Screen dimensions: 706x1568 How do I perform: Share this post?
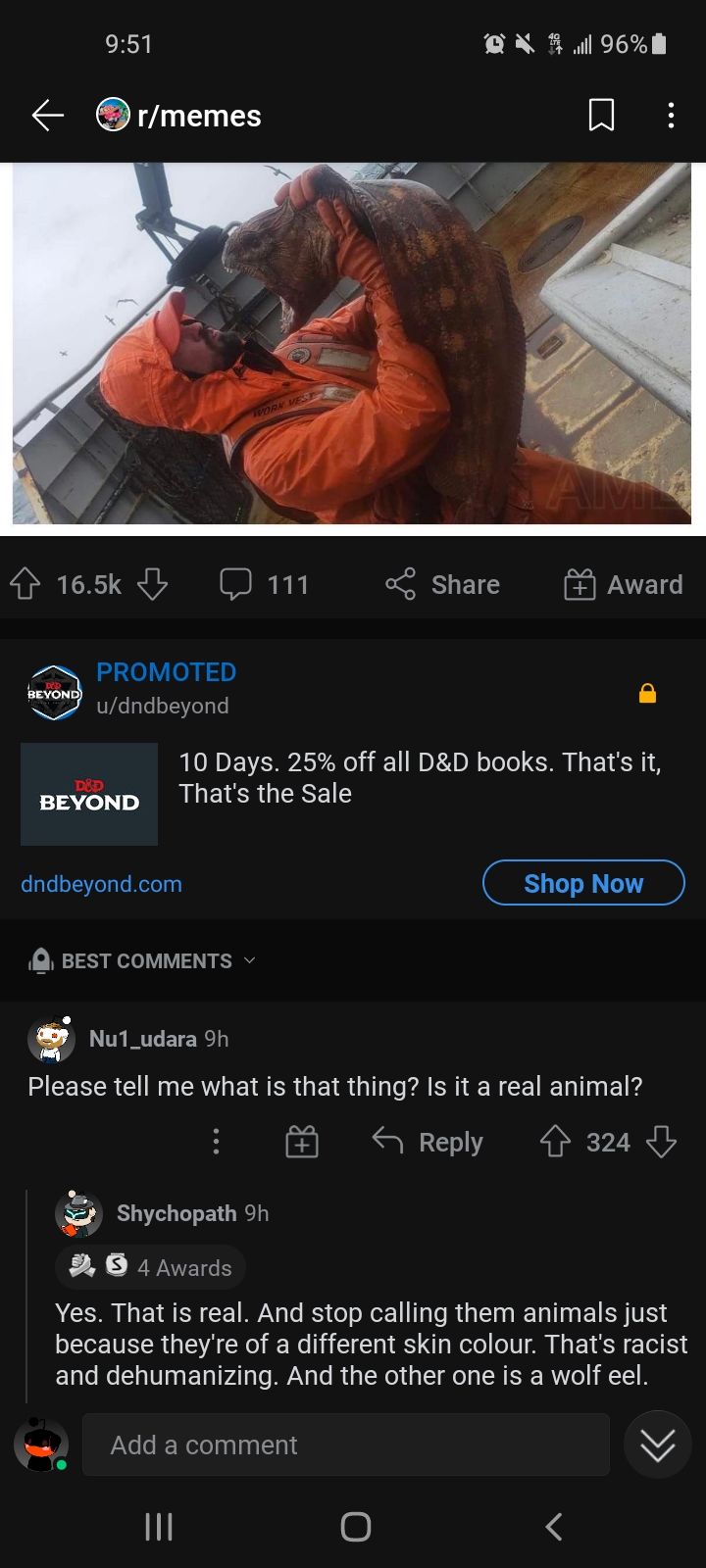[443, 585]
